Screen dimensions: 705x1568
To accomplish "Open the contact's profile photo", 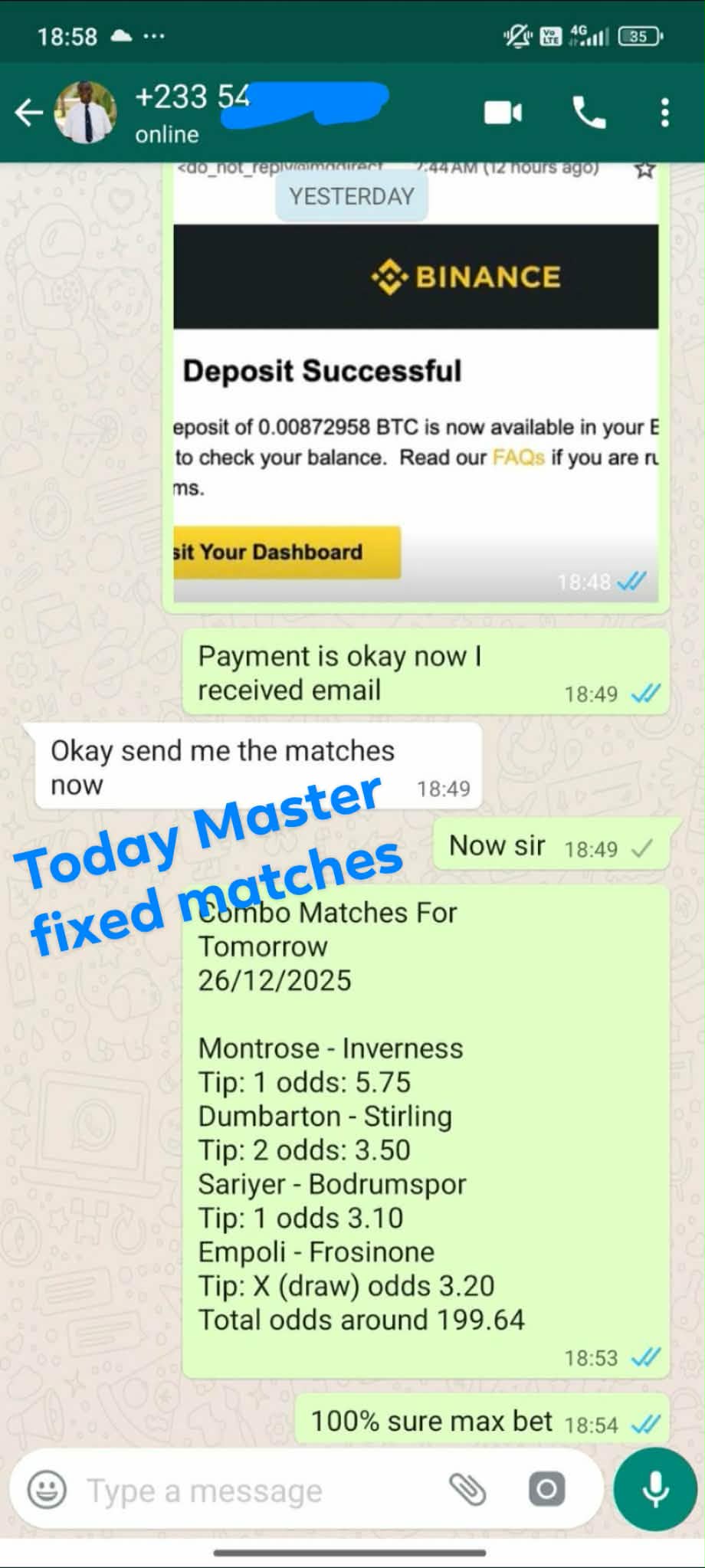I will [x=85, y=113].
